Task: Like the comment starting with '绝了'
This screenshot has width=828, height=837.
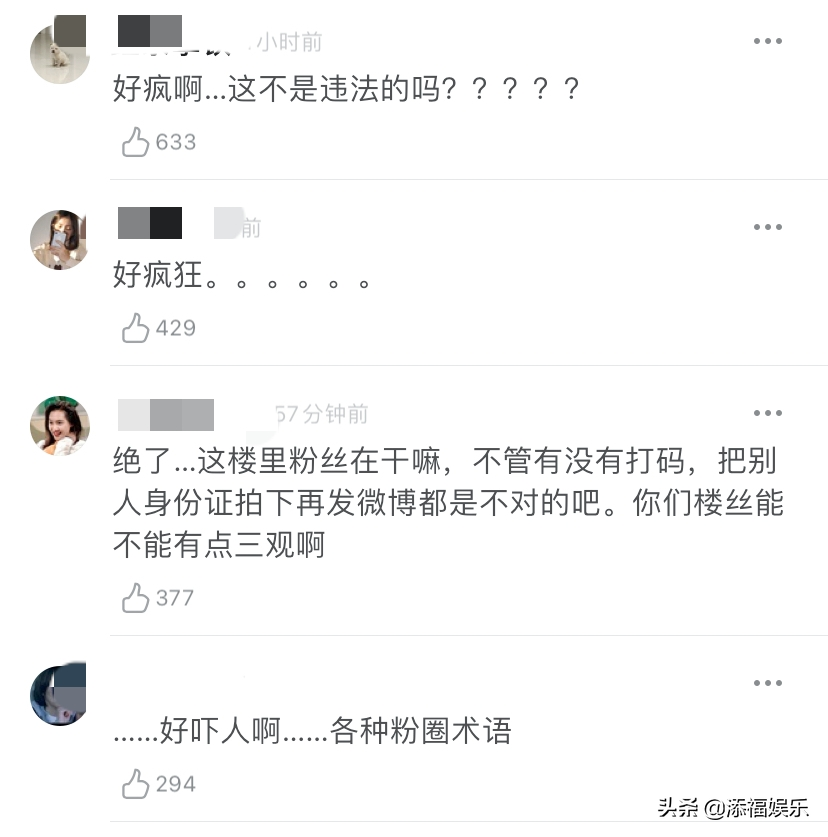Action: (x=136, y=598)
